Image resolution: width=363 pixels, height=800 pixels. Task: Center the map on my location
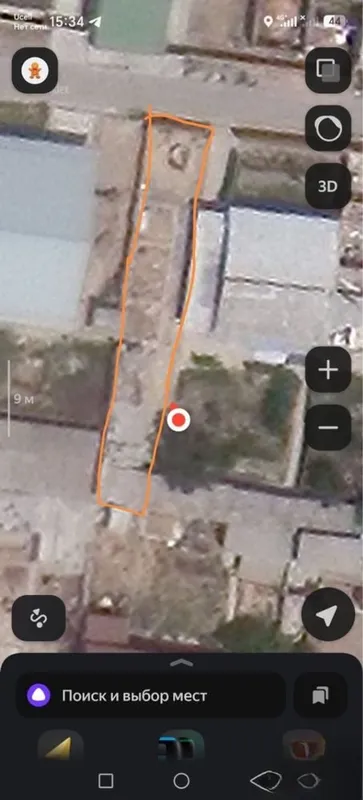click(x=328, y=615)
